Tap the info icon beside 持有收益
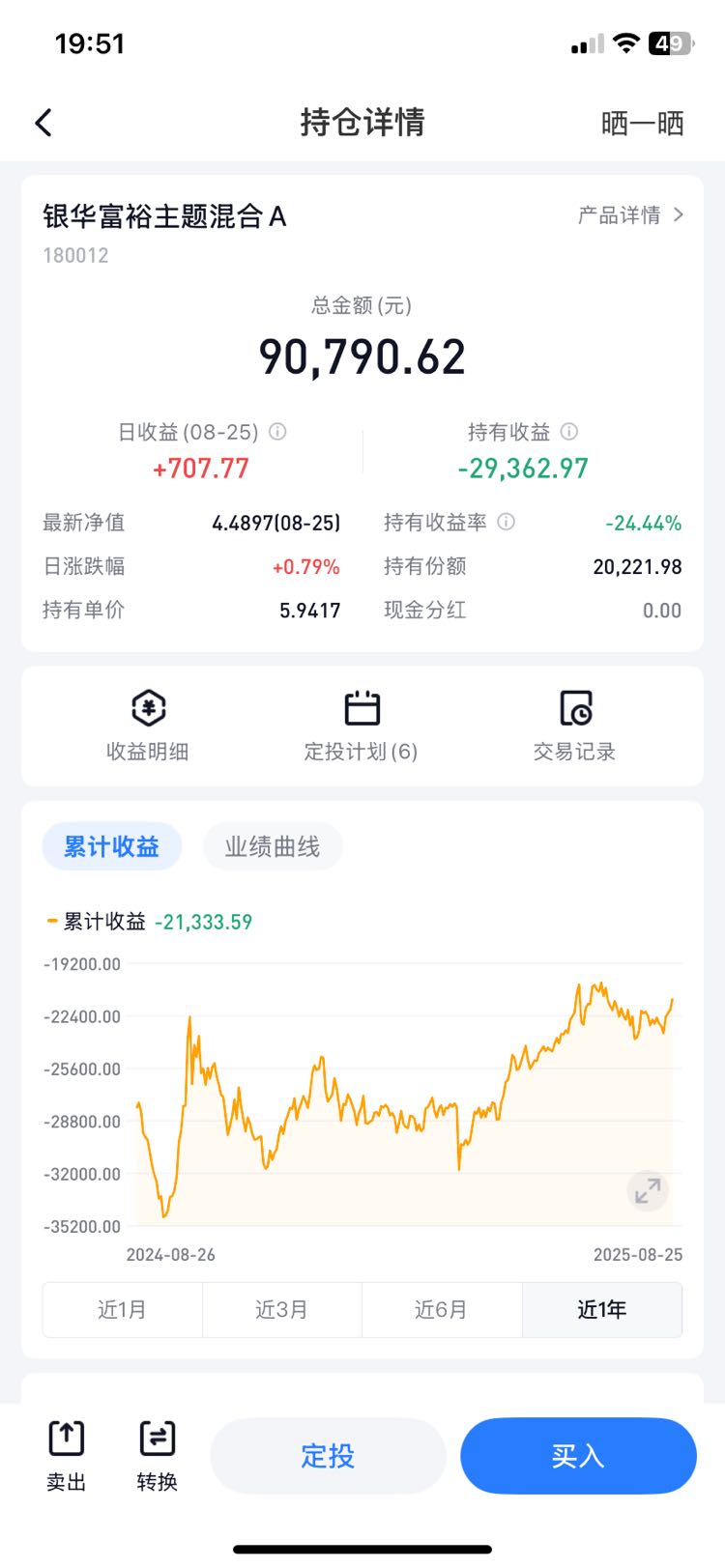Viewport: 725px width, 1568px height. [569, 431]
